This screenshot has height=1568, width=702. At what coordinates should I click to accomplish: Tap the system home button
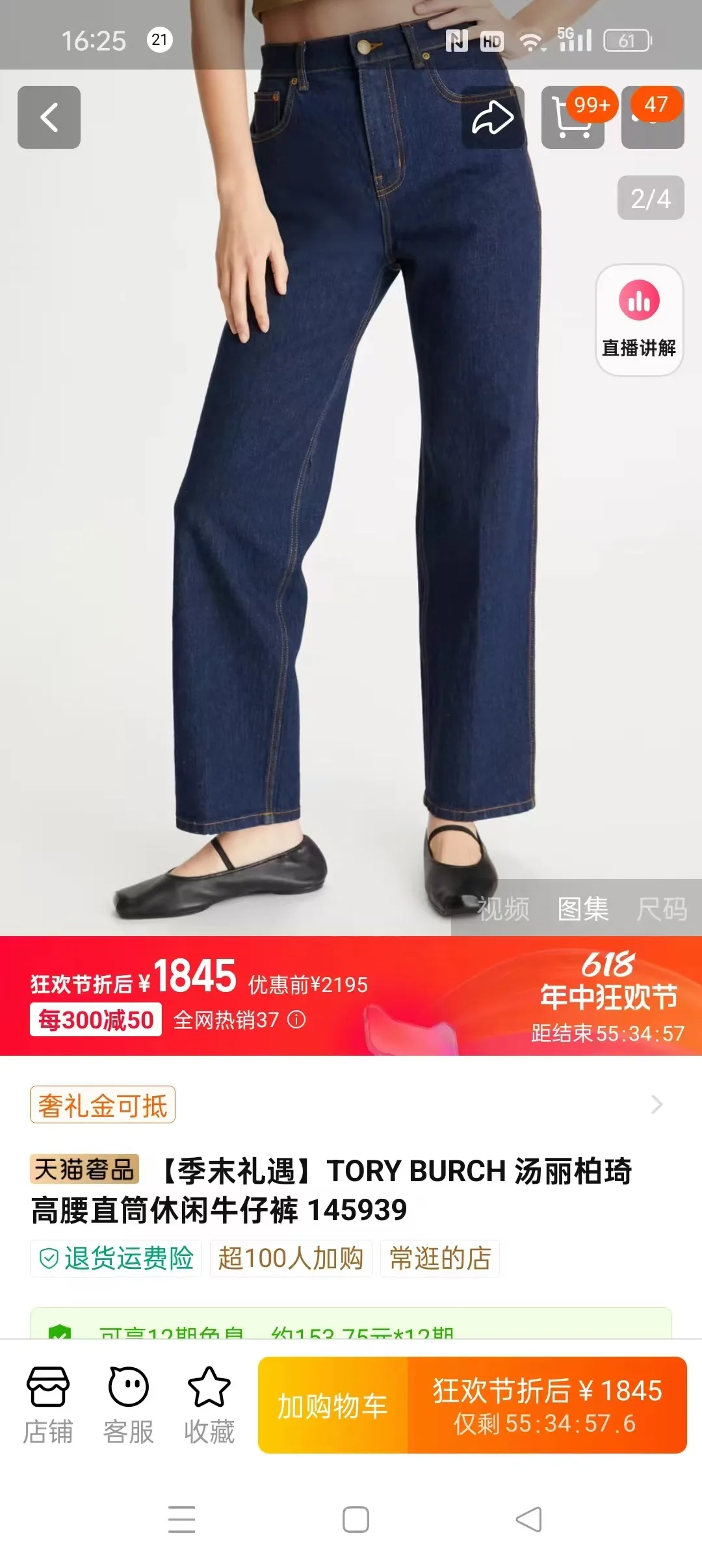[356, 1519]
